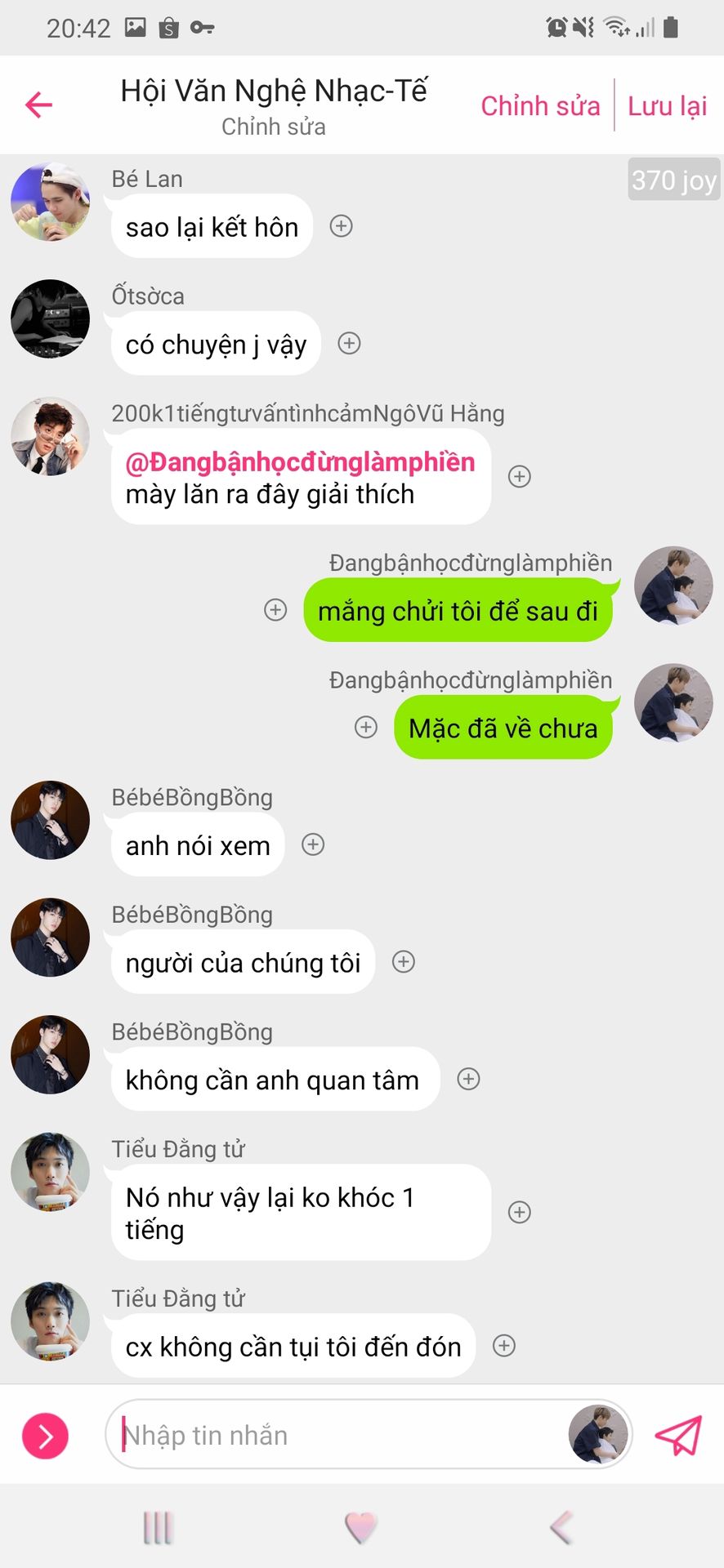Image resolution: width=724 pixels, height=1568 pixels.
Task: Send the message with the paper plane
Action: [677, 1436]
